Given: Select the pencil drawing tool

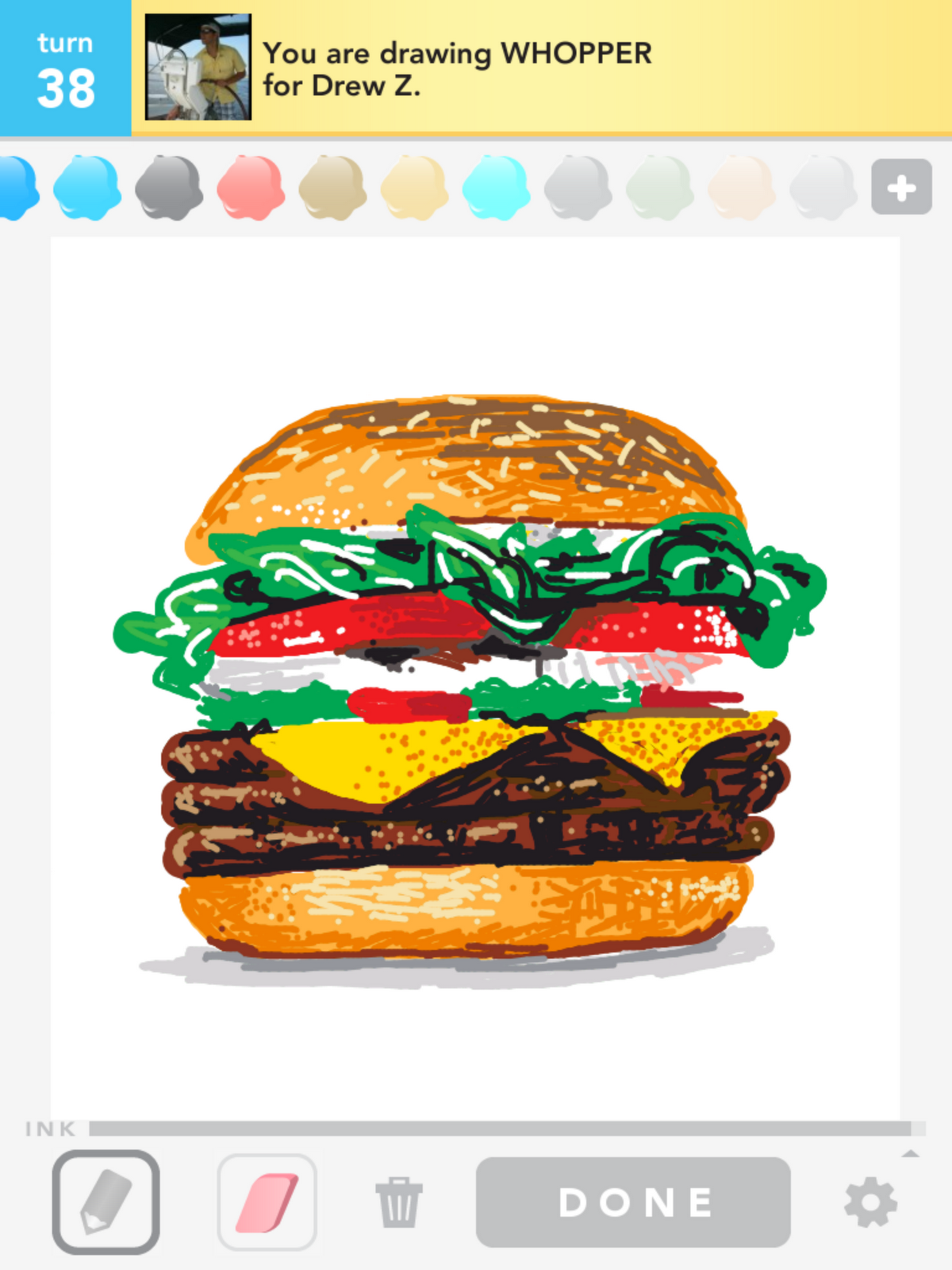Looking at the screenshot, I should (x=106, y=1202).
